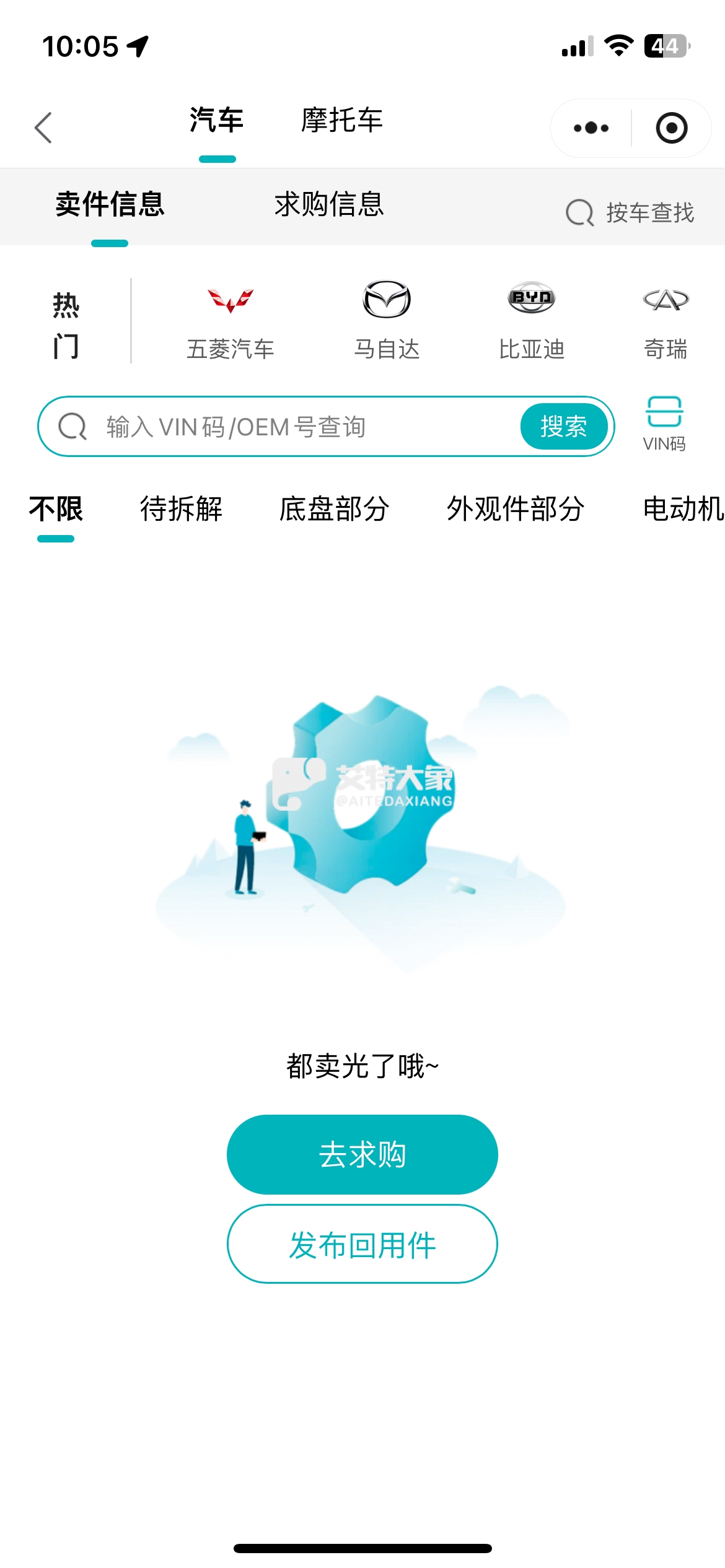Screen dimensions: 725x1568
Task: Tap the 去求购 button
Action: point(362,1155)
